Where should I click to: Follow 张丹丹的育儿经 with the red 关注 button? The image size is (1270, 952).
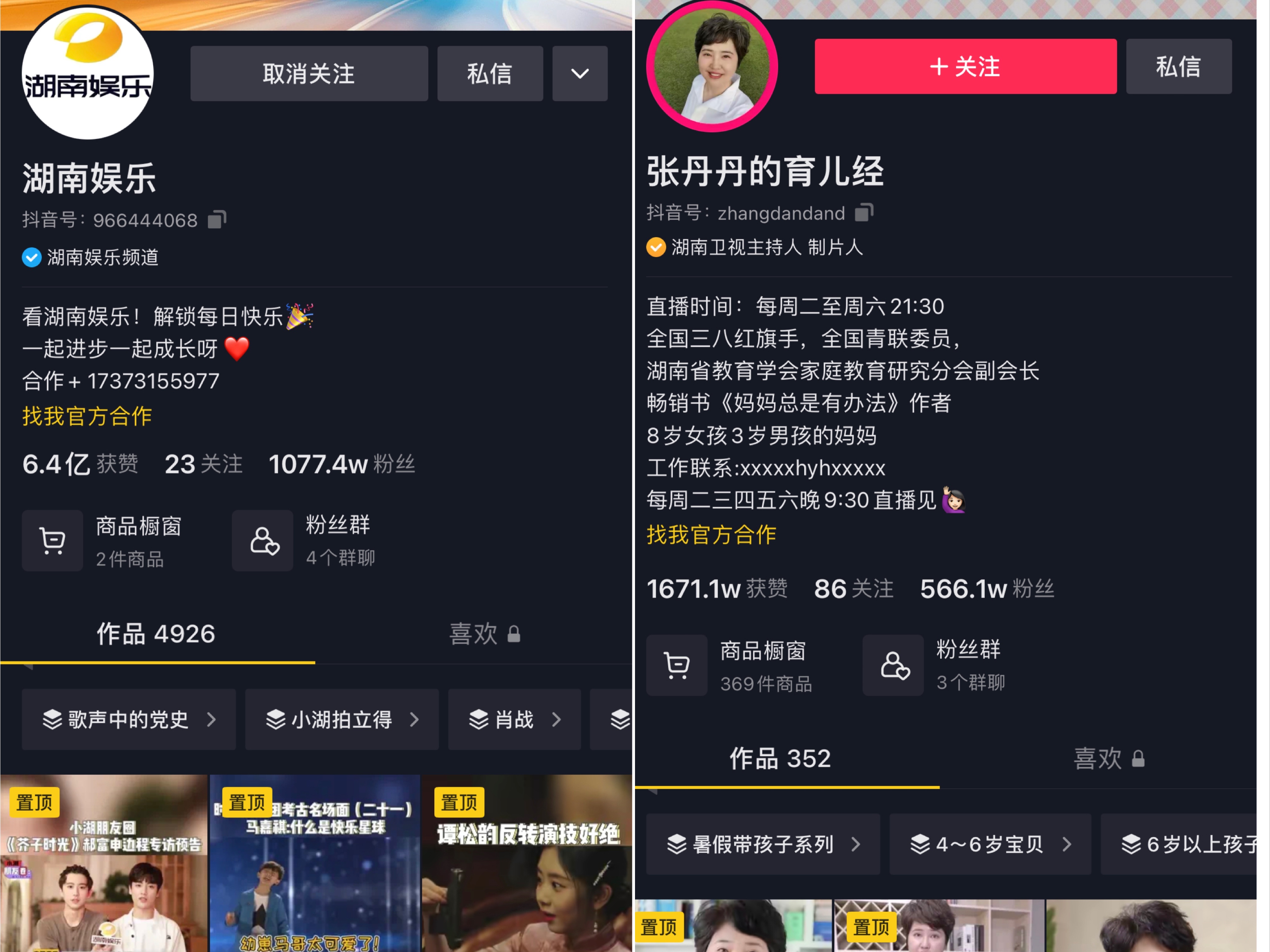click(965, 66)
